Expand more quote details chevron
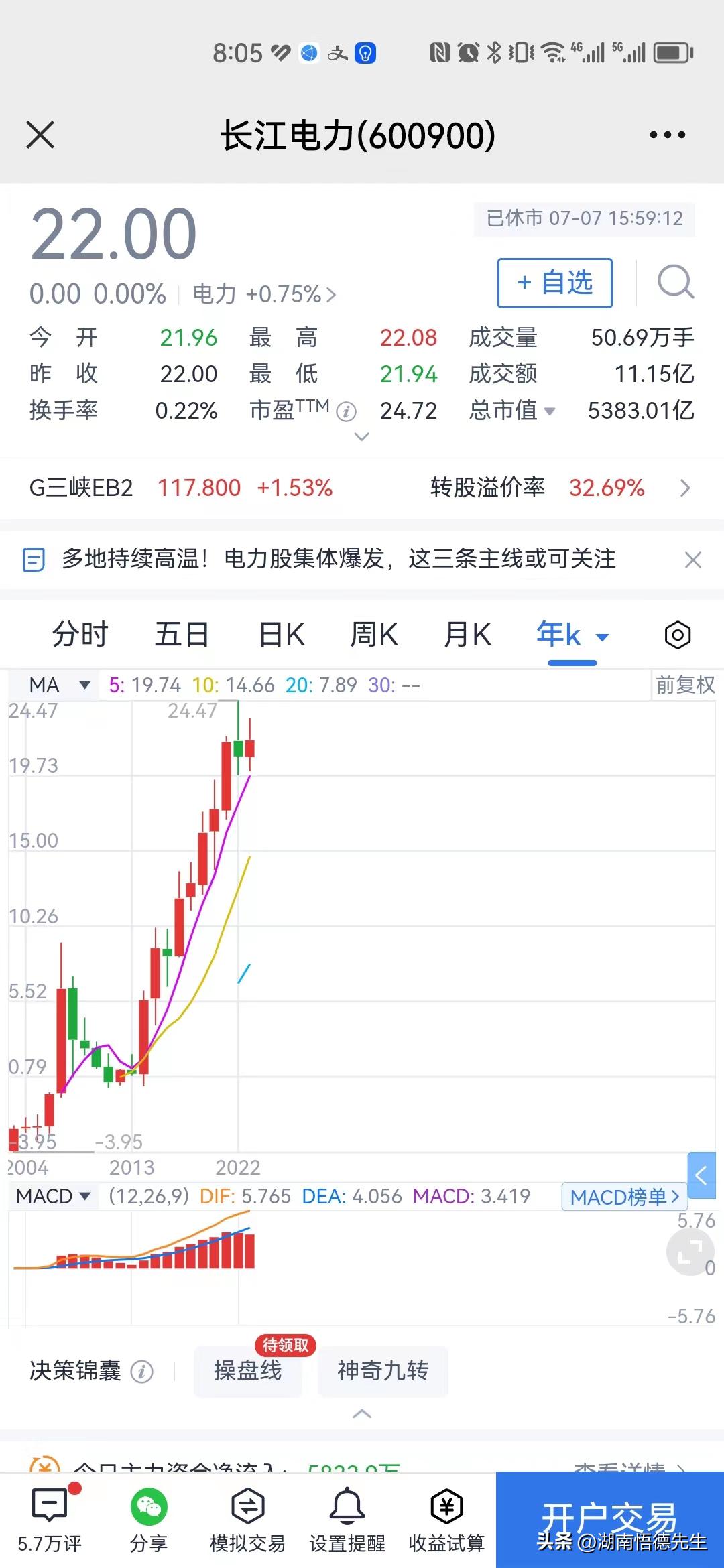 (x=361, y=437)
